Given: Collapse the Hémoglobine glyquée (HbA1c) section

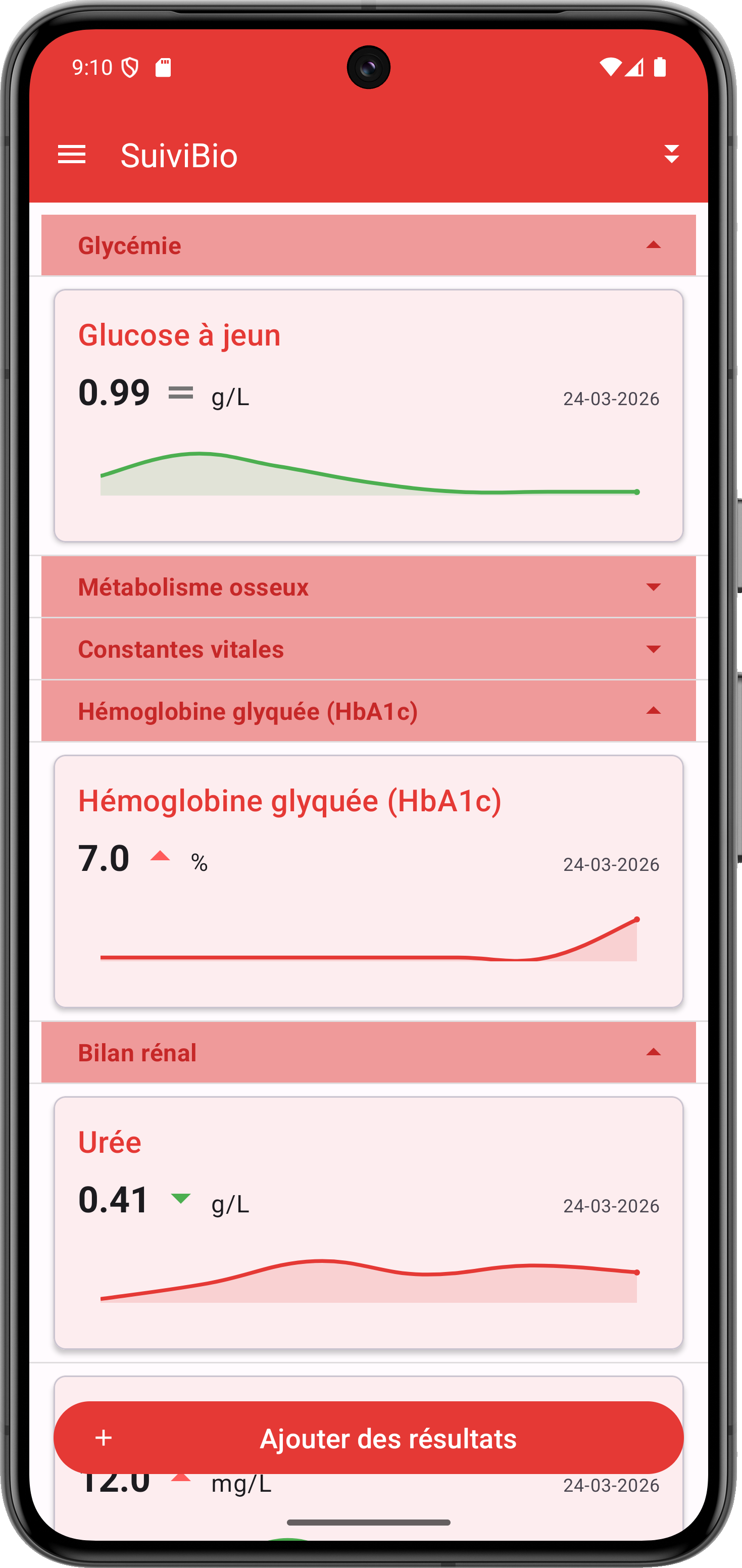Looking at the screenshot, I should [654, 711].
